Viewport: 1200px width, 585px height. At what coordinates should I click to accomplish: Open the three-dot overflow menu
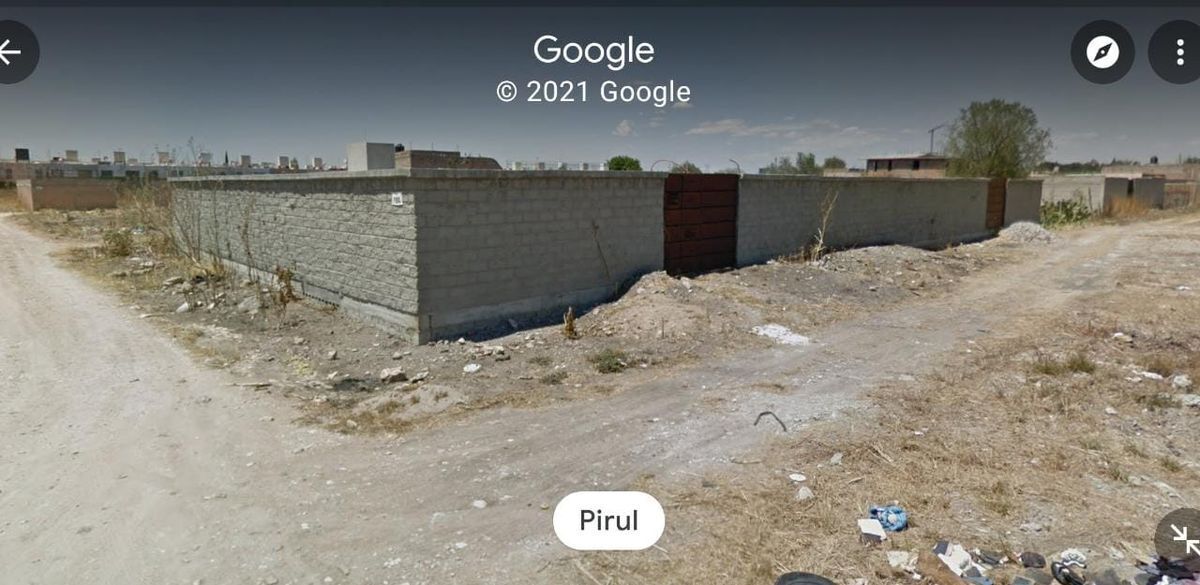(1180, 52)
